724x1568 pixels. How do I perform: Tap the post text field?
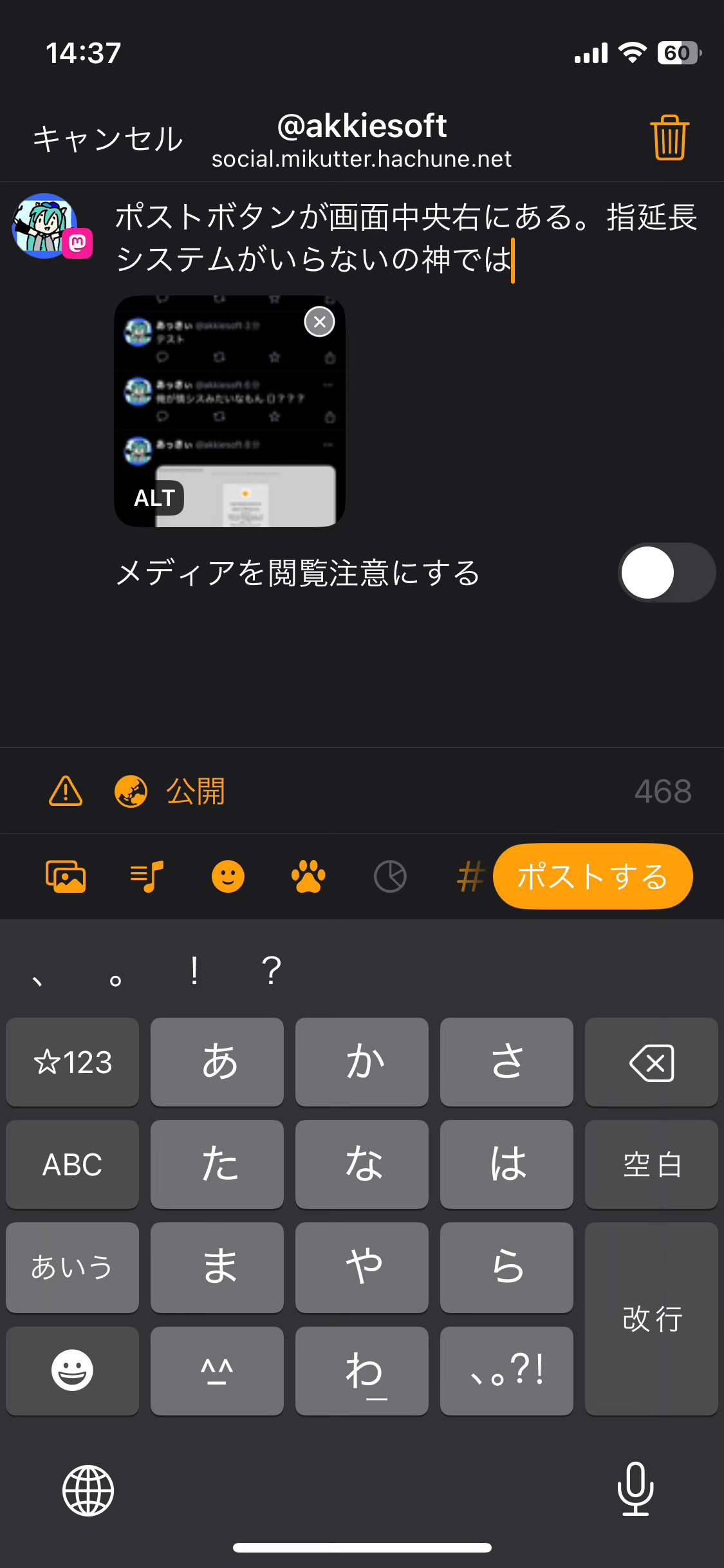click(405, 237)
